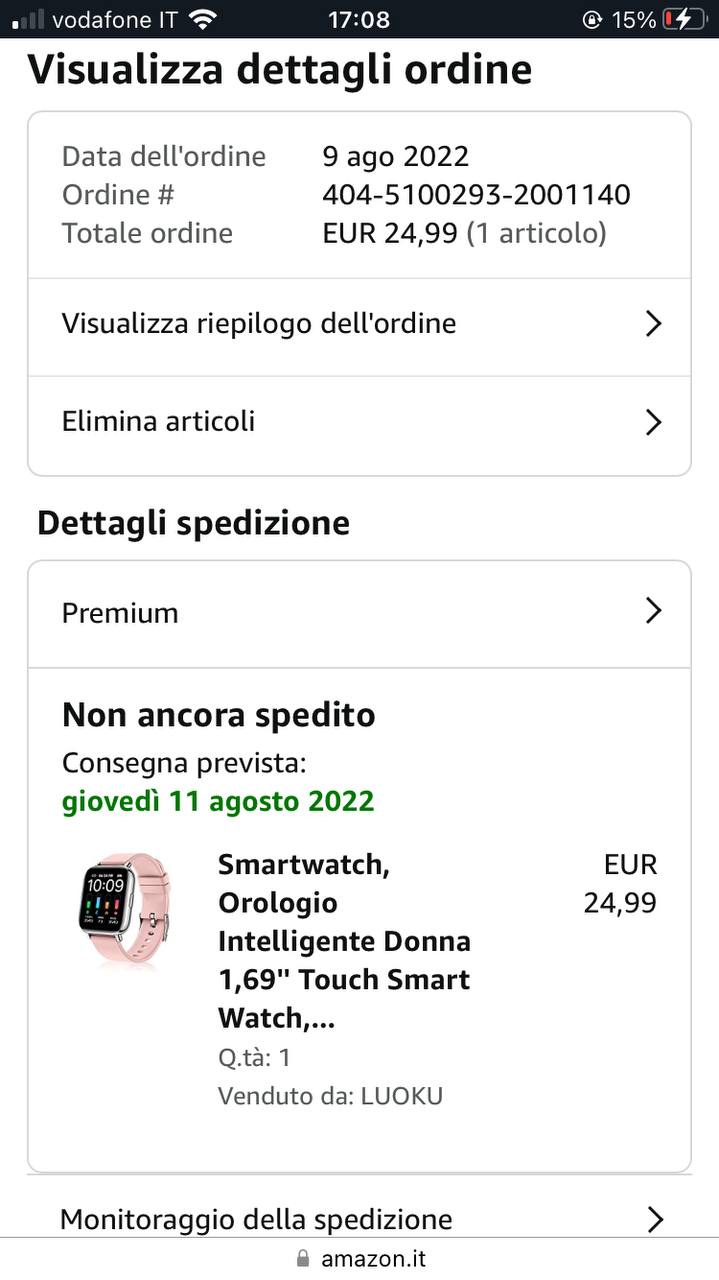Open the Smartwatch Orologio Intelligente Donna product title
Viewport: 719px width, 1280px height.
point(344,941)
